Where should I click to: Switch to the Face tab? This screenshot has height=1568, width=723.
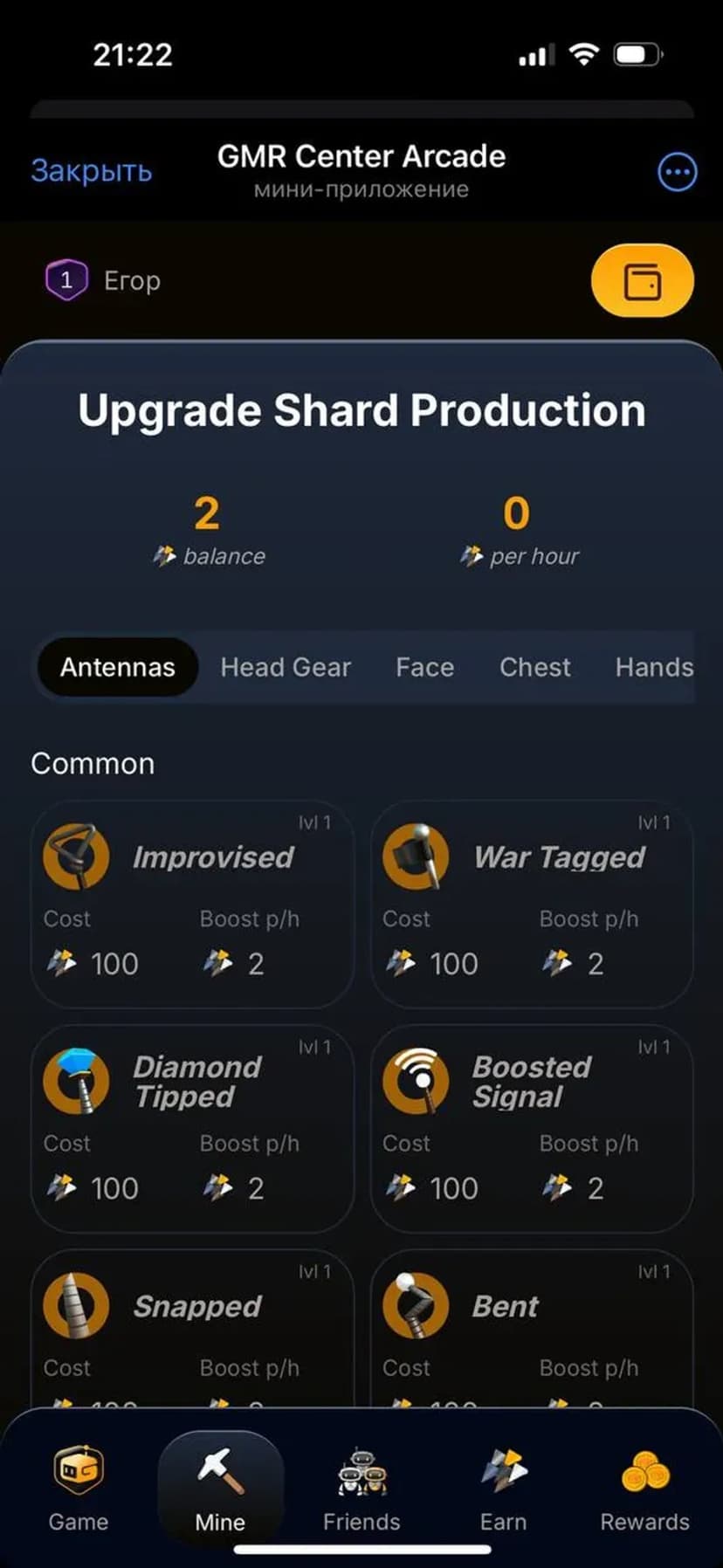[x=424, y=667]
